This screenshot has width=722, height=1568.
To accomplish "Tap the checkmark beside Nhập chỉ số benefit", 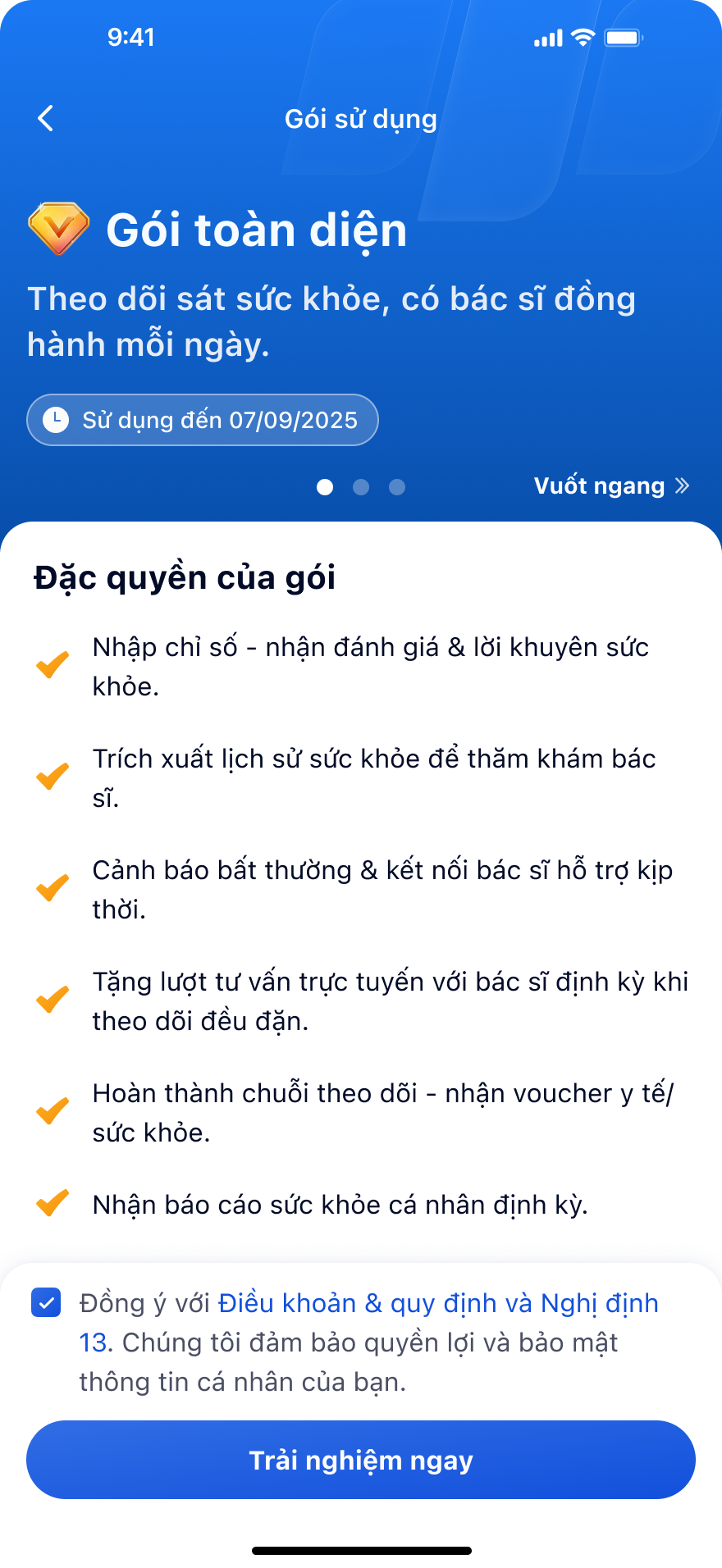I will tap(51, 664).
